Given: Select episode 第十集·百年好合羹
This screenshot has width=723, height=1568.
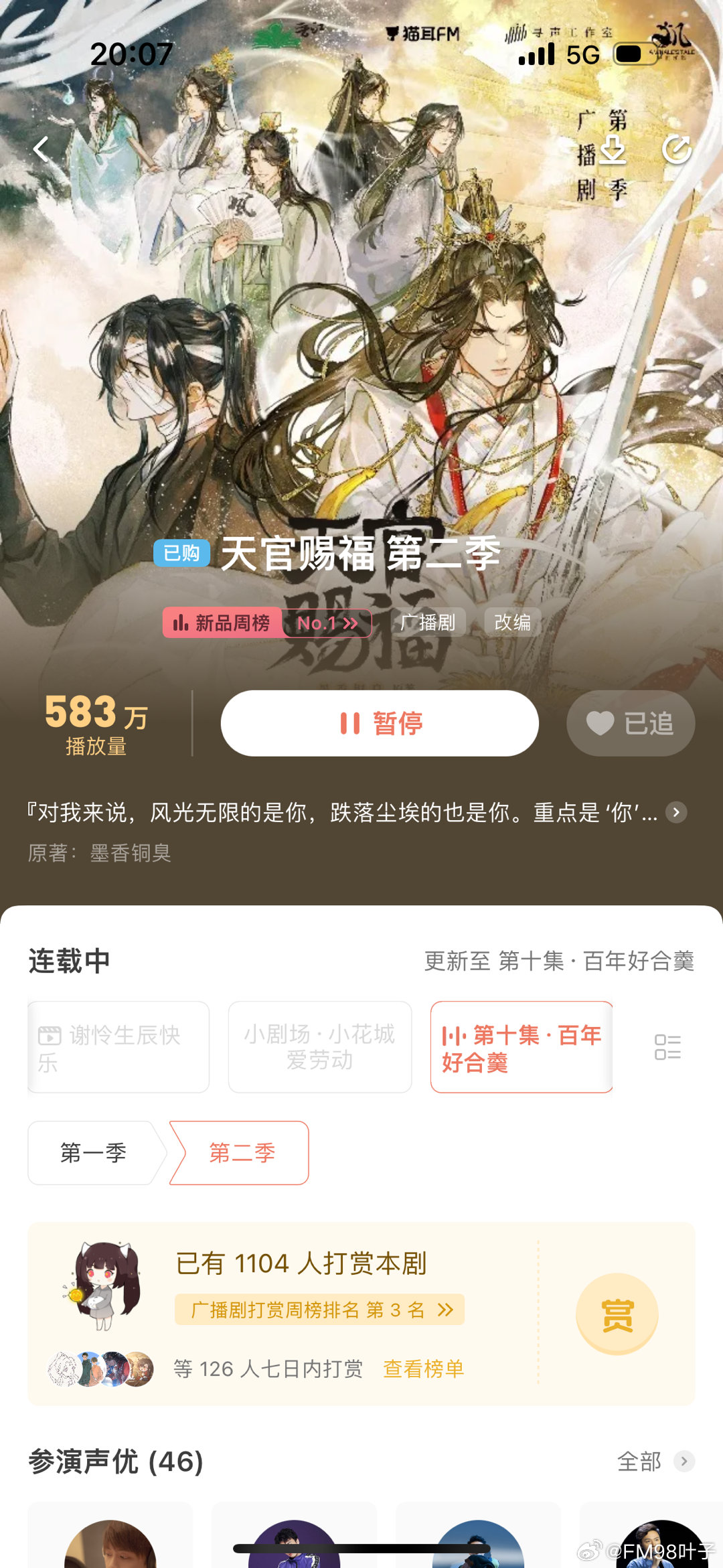Looking at the screenshot, I should [x=521, y=1047].
